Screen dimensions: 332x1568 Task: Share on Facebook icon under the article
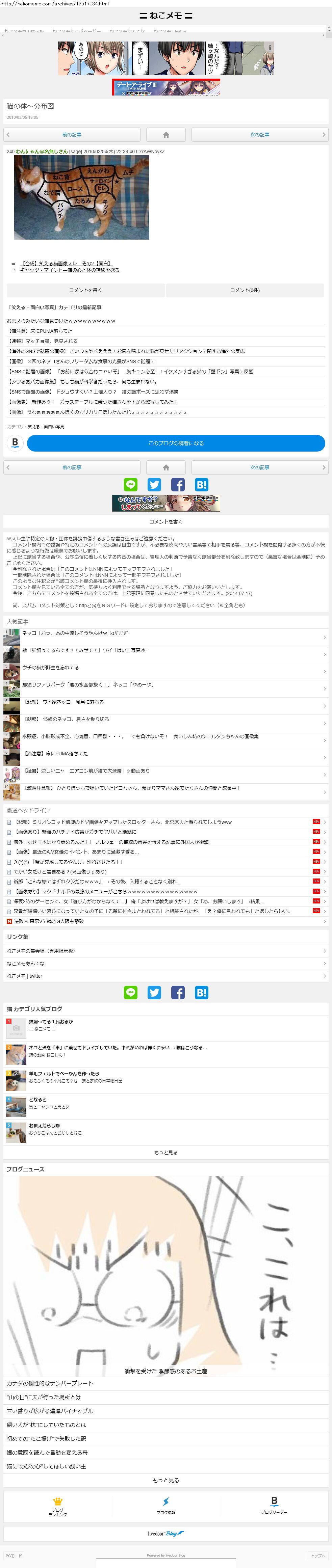click(178, 485)
